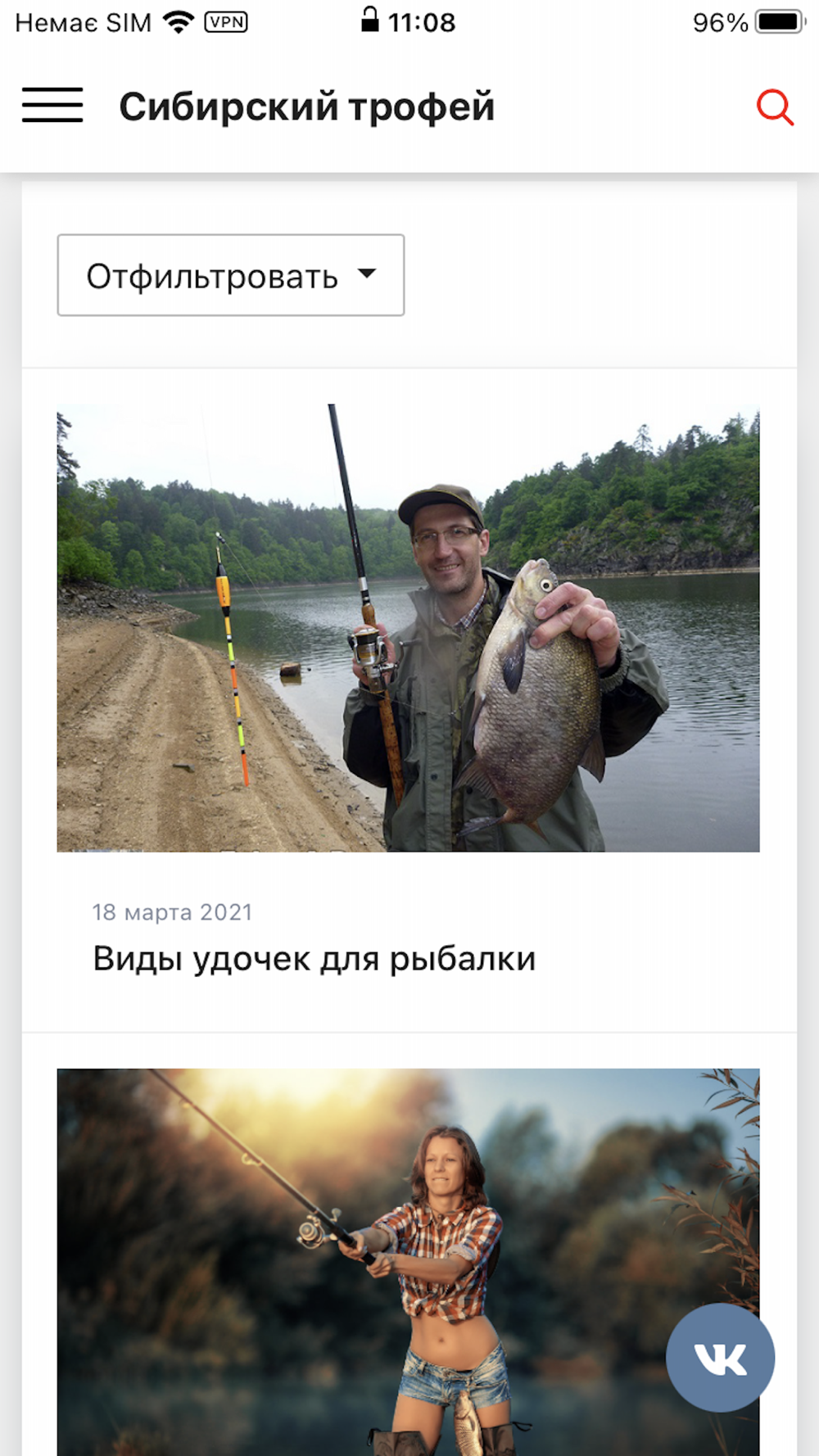
Task: Expand the Отфильтровать dropdown
Action: click(230, 275)
